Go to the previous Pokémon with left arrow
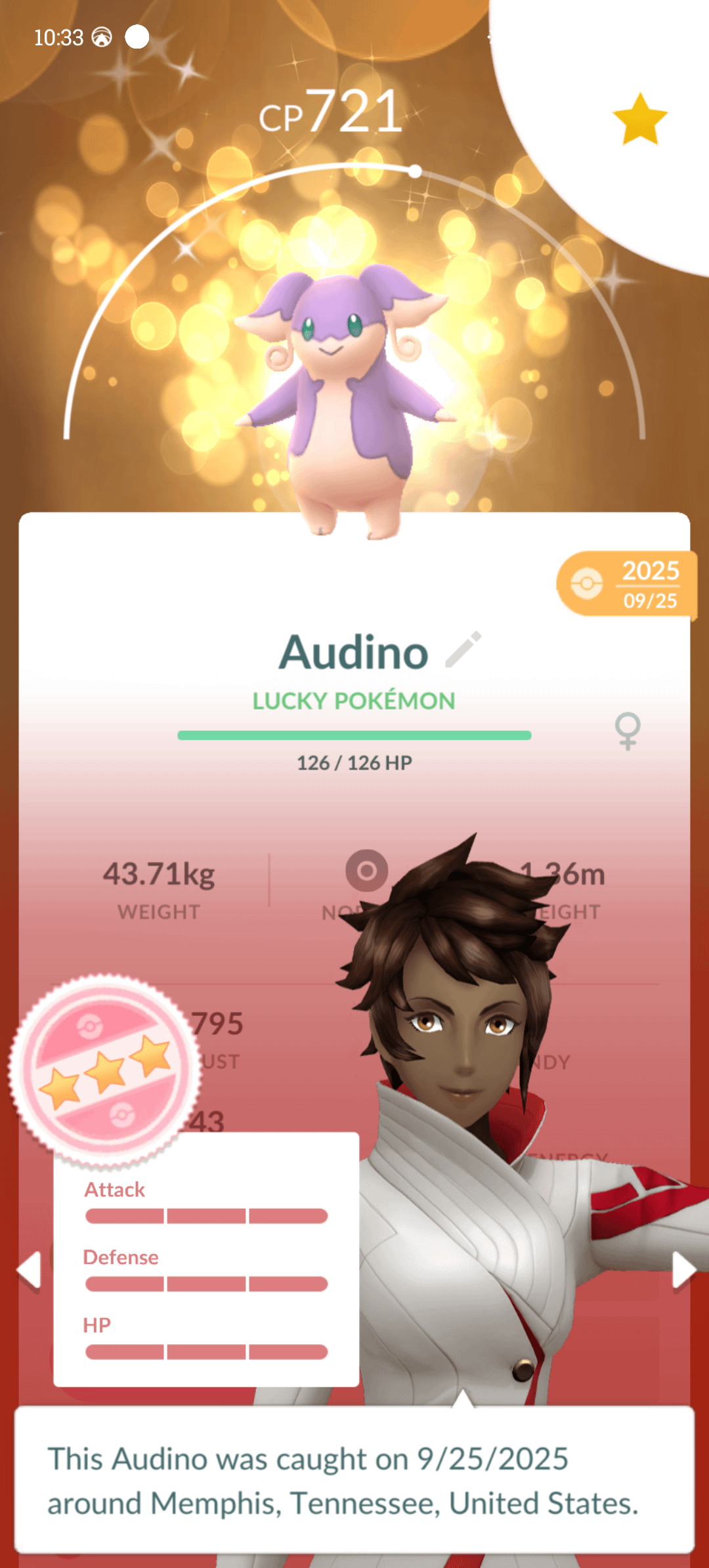This screenshot has width=709, height=1568. (x=30, y=1269)
